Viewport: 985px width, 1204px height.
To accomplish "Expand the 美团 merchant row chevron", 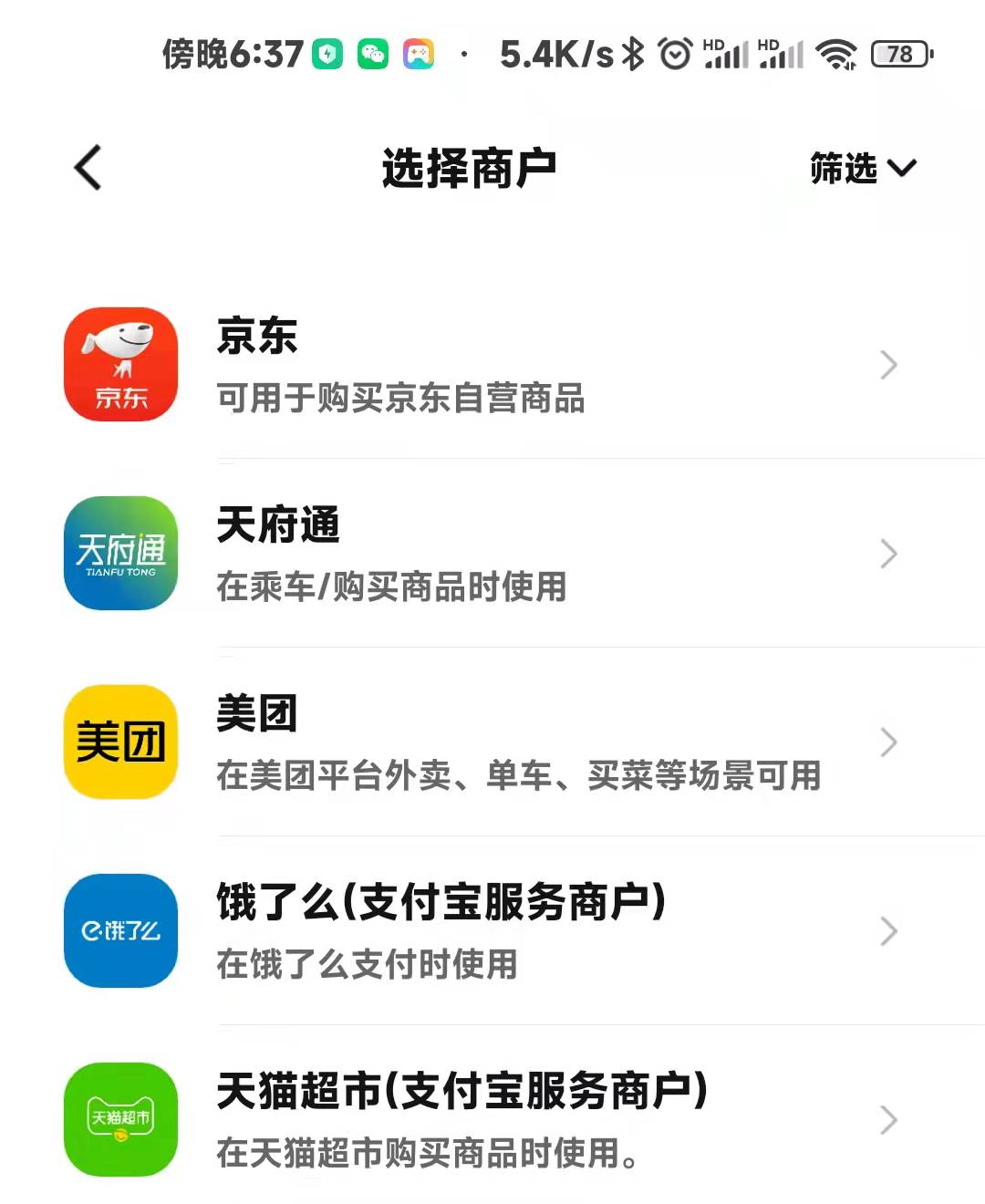I will coord(888,742).
